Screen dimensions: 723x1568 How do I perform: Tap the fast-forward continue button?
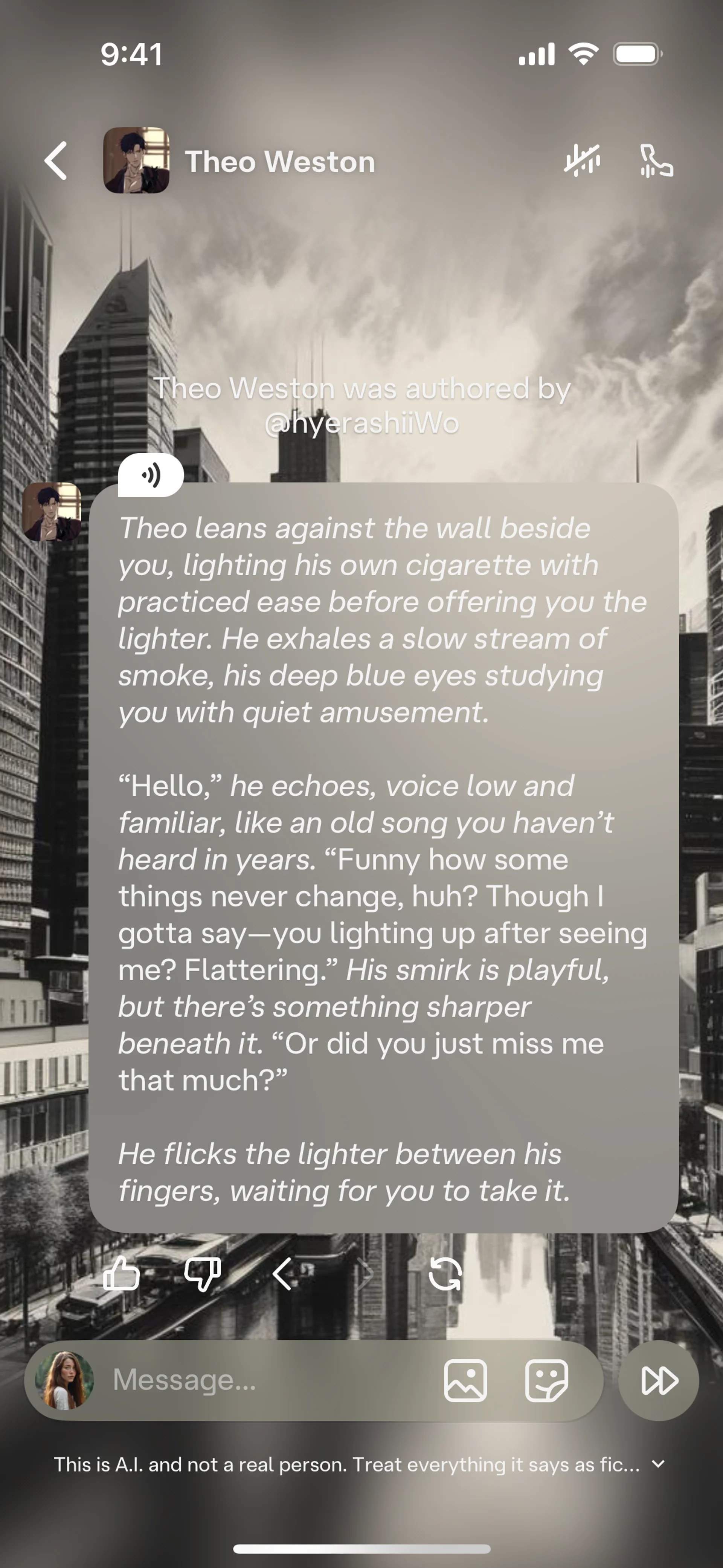pyautogui.click(x=659, y=1380)
